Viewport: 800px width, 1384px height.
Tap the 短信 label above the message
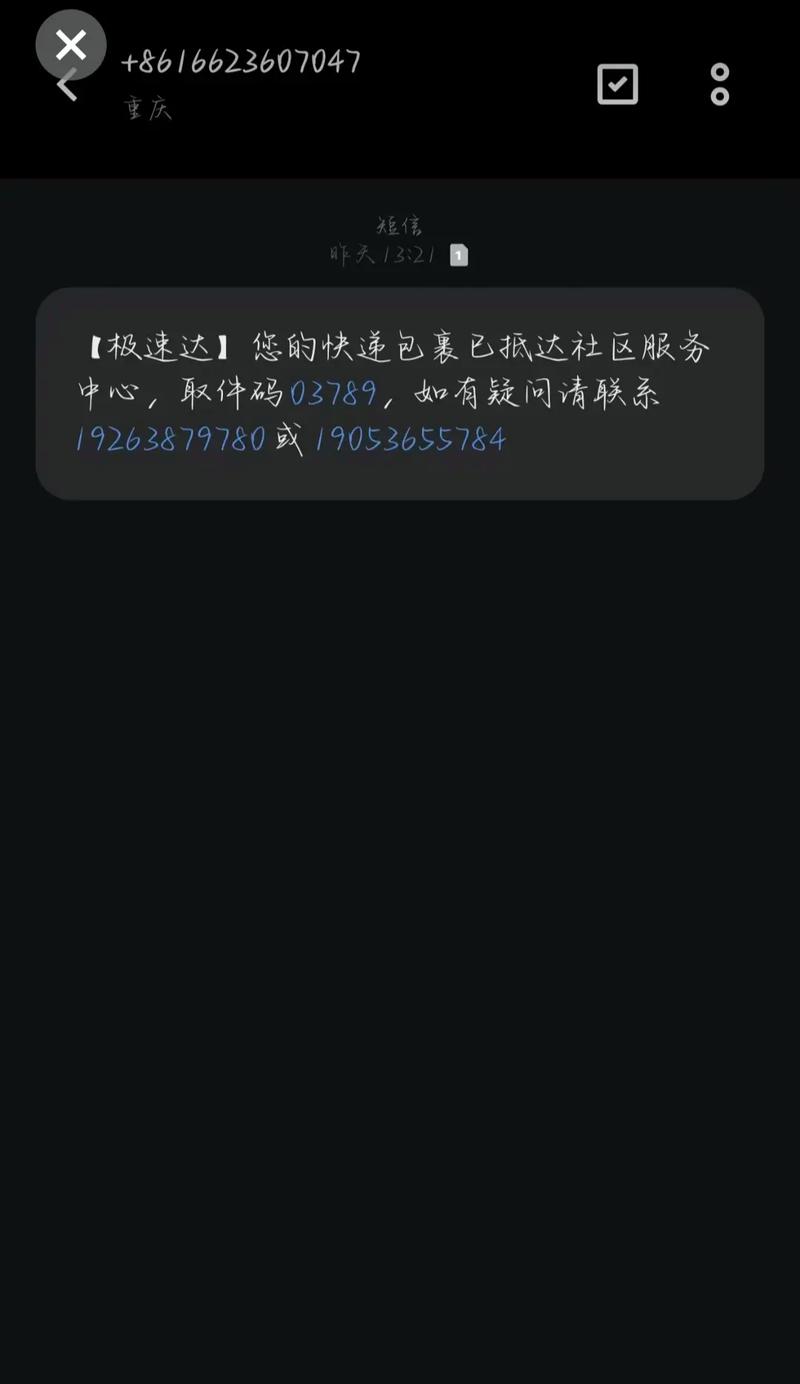[400, 226]
